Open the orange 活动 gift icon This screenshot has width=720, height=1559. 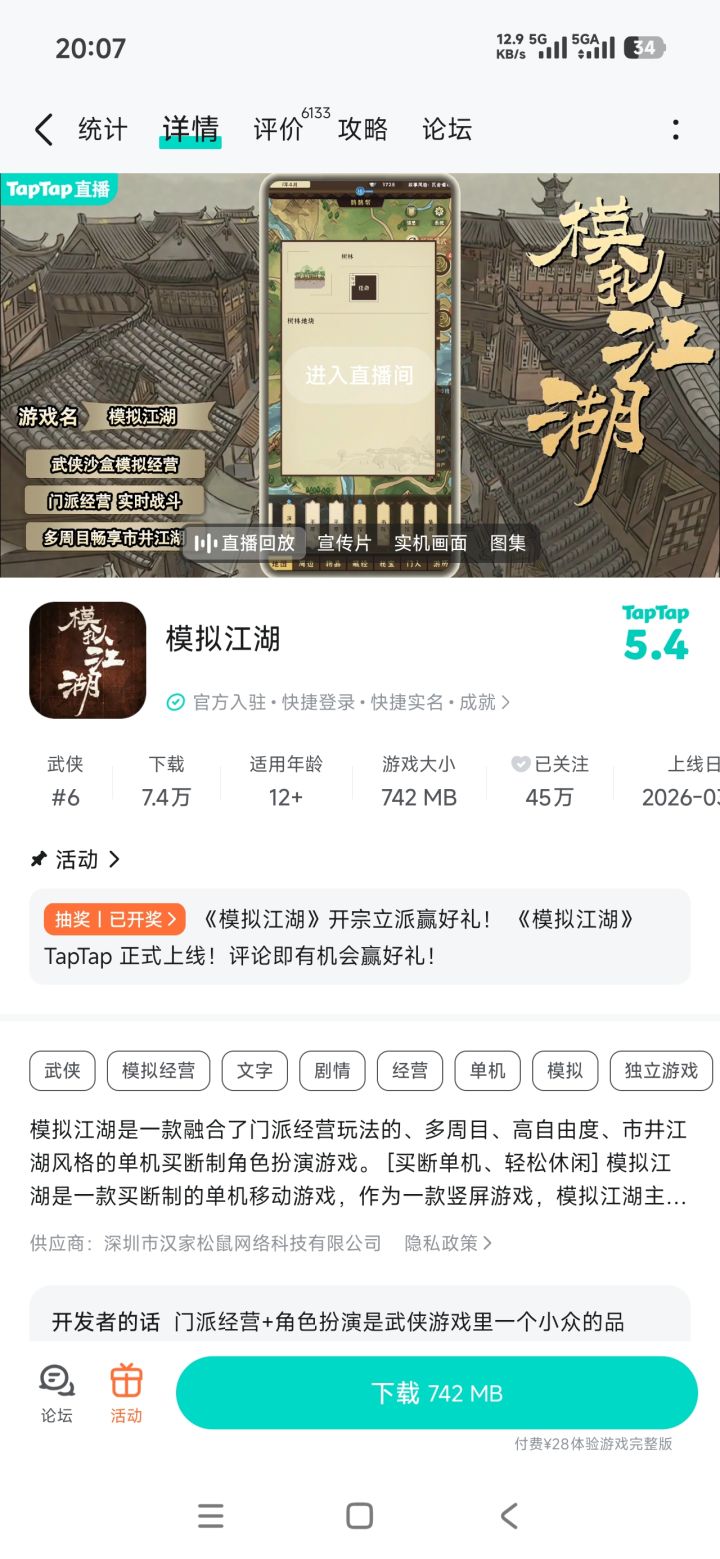[x=125, y=1390]
